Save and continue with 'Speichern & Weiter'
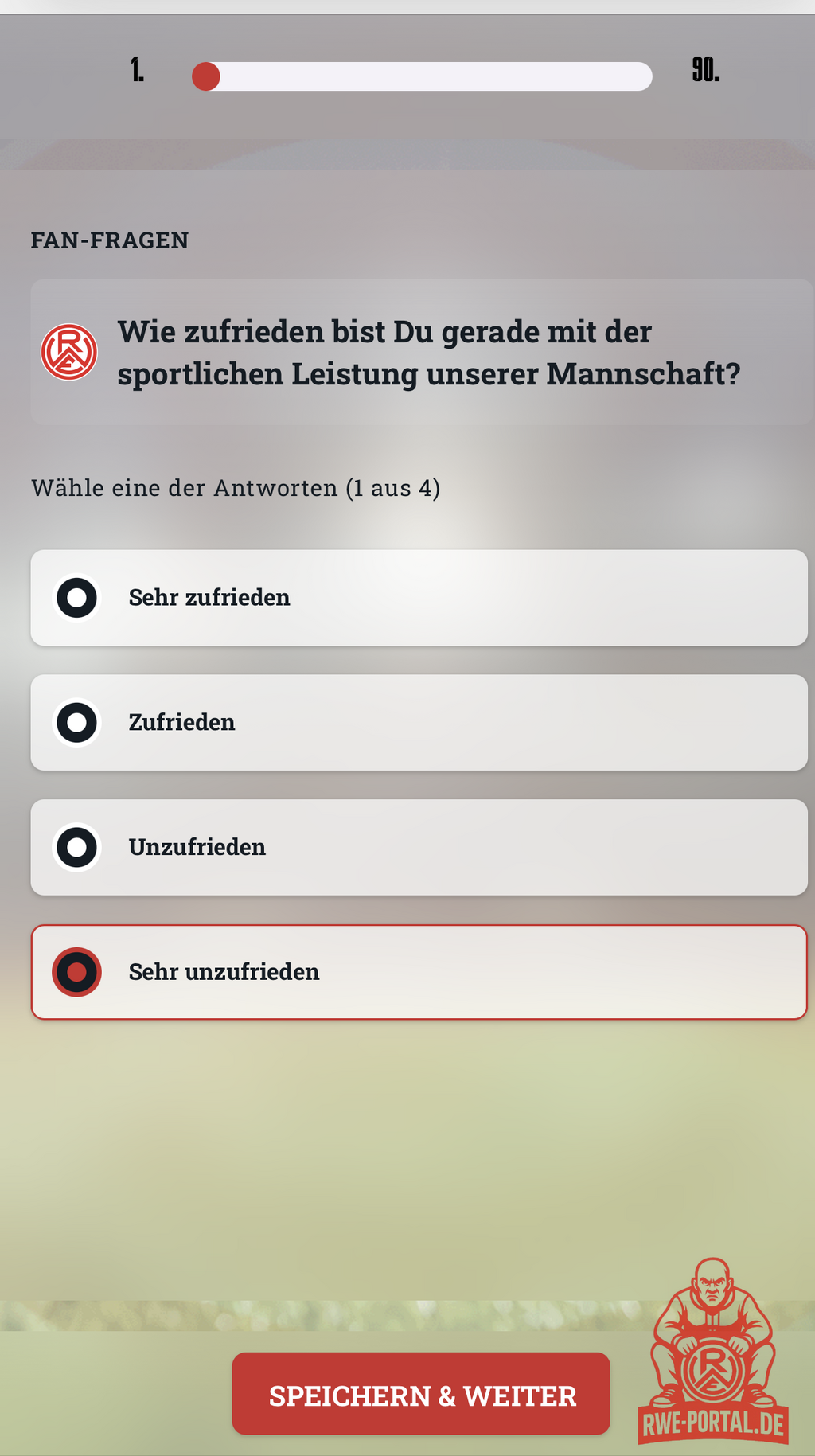Viewport: 815px width, 1456px height. [x=421, y=1395]
